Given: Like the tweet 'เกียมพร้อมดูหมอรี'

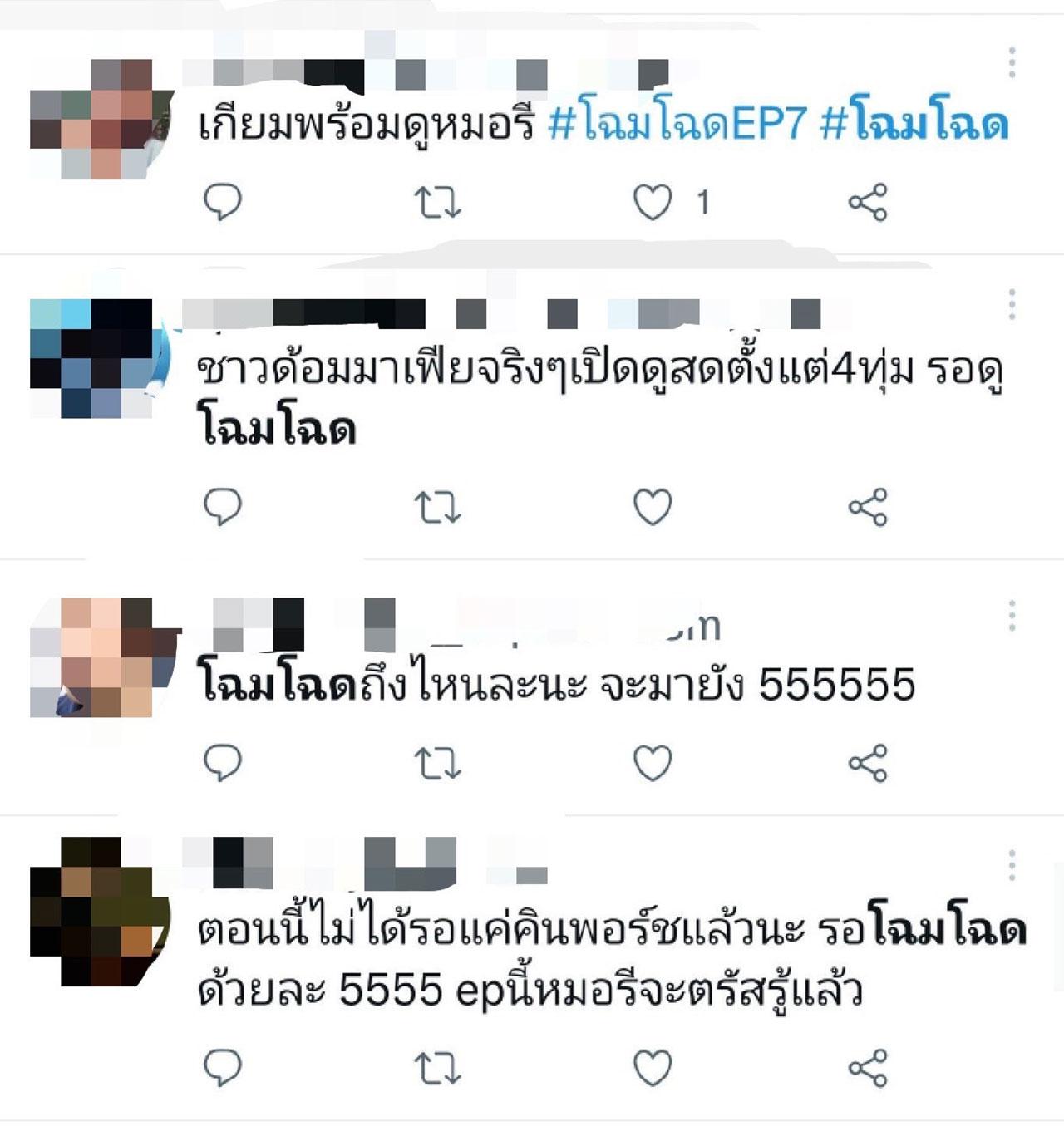Looking at the screenshot, I should point(653,203).
